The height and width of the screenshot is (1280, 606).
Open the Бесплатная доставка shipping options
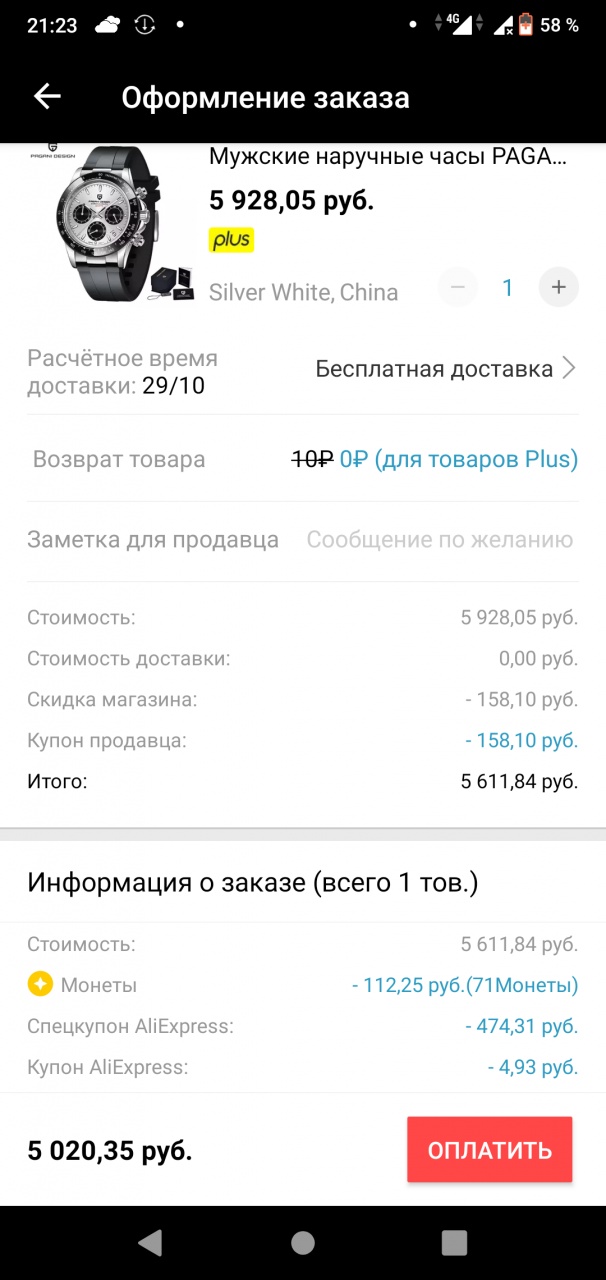pyautogui.click(x=445, y=369)
